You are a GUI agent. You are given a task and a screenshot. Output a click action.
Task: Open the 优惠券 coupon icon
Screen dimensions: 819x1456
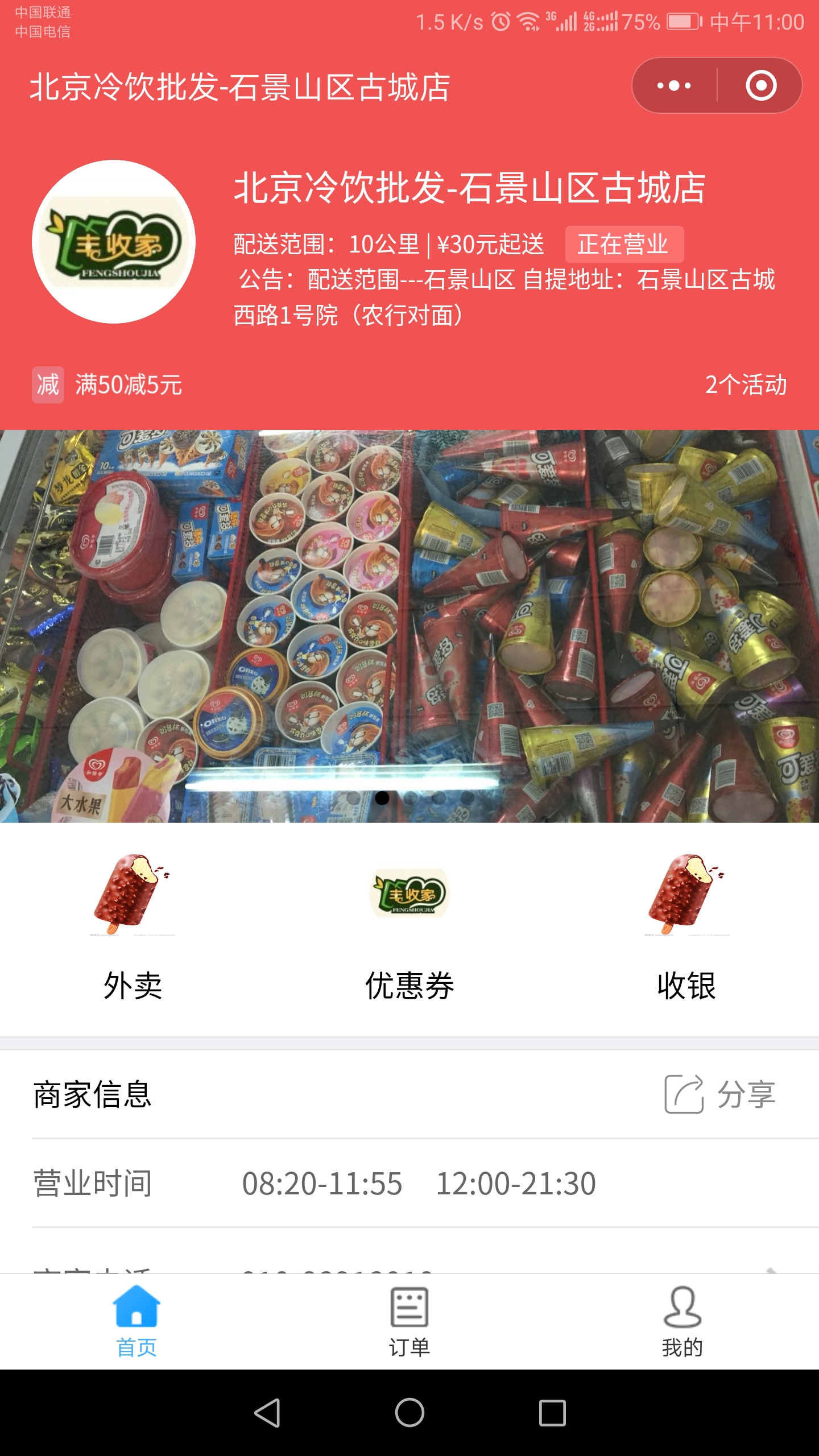pos(409,893)
